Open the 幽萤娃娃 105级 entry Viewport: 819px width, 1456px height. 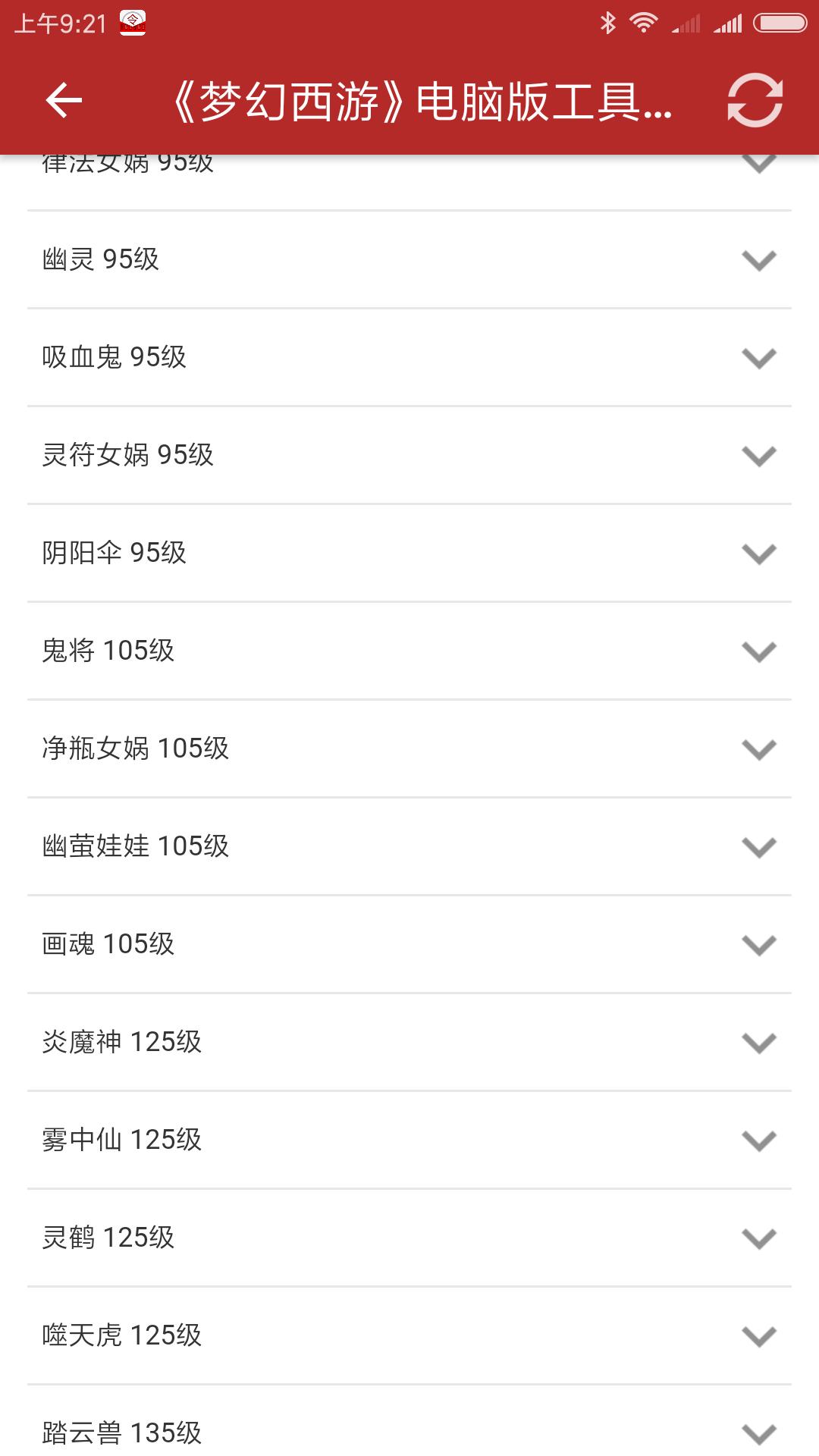coord(759,847)
